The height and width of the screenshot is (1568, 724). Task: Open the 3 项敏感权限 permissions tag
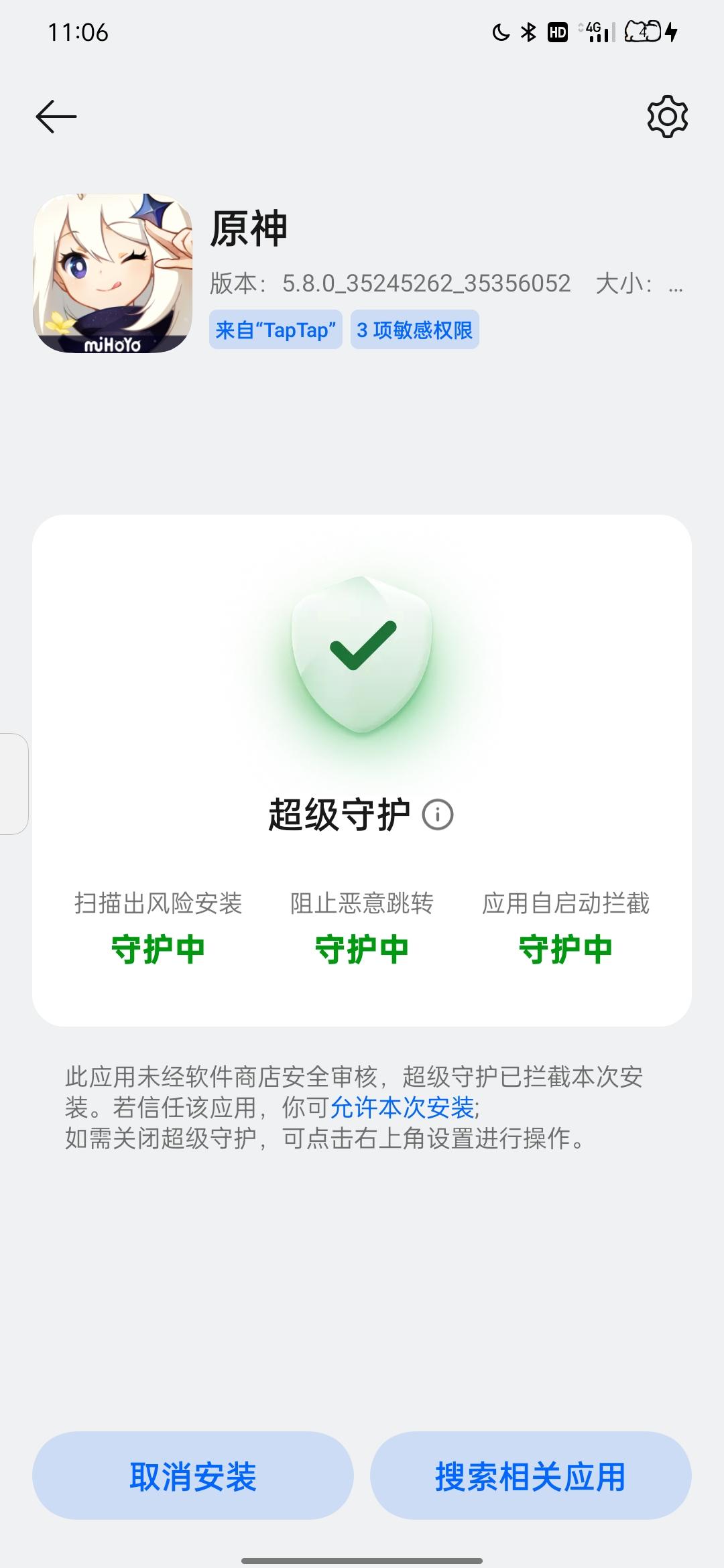(x=414, y=330)
